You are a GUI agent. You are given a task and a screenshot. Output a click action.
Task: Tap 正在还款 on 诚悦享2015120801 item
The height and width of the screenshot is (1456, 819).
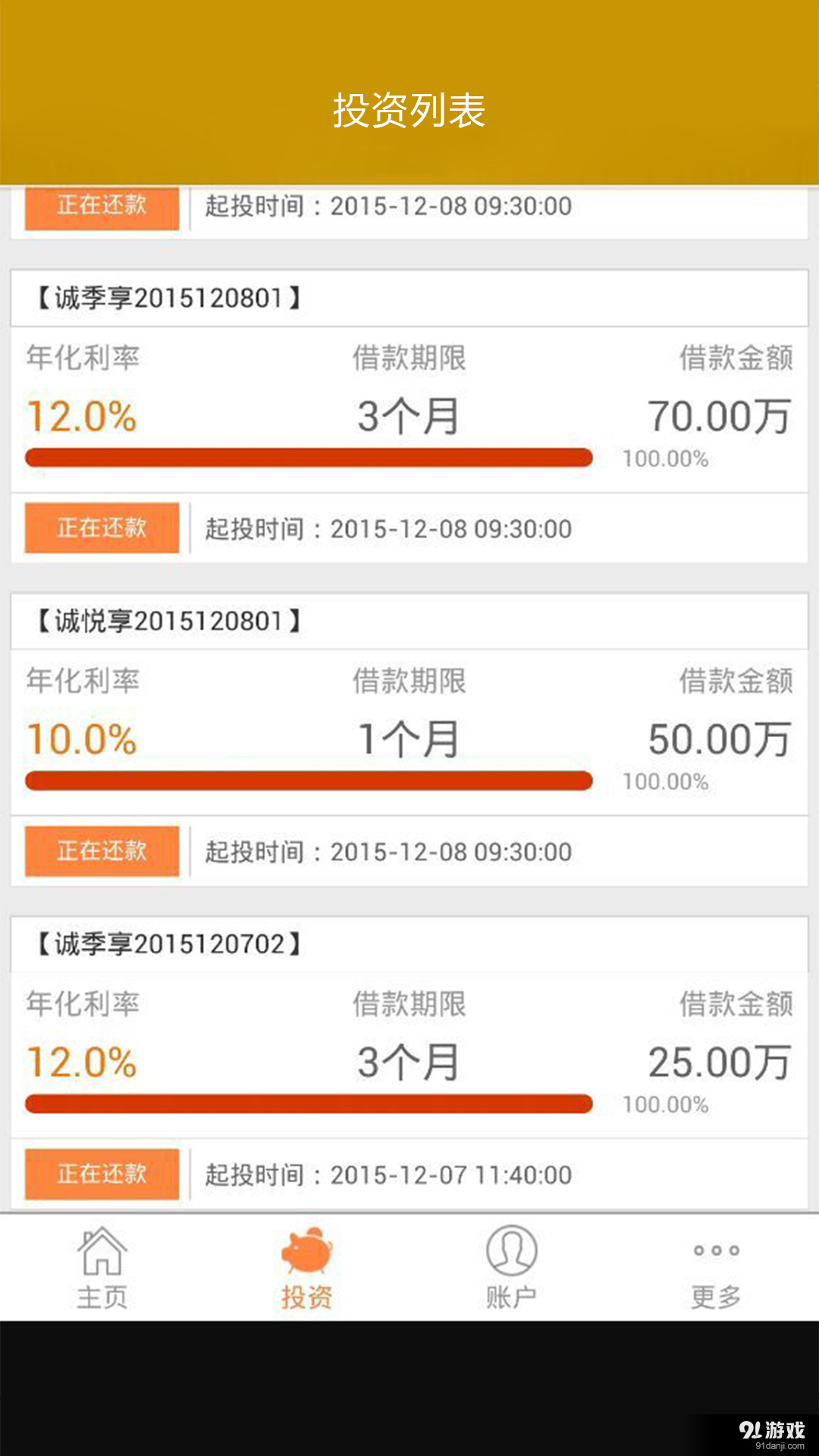tap(101, 851)
